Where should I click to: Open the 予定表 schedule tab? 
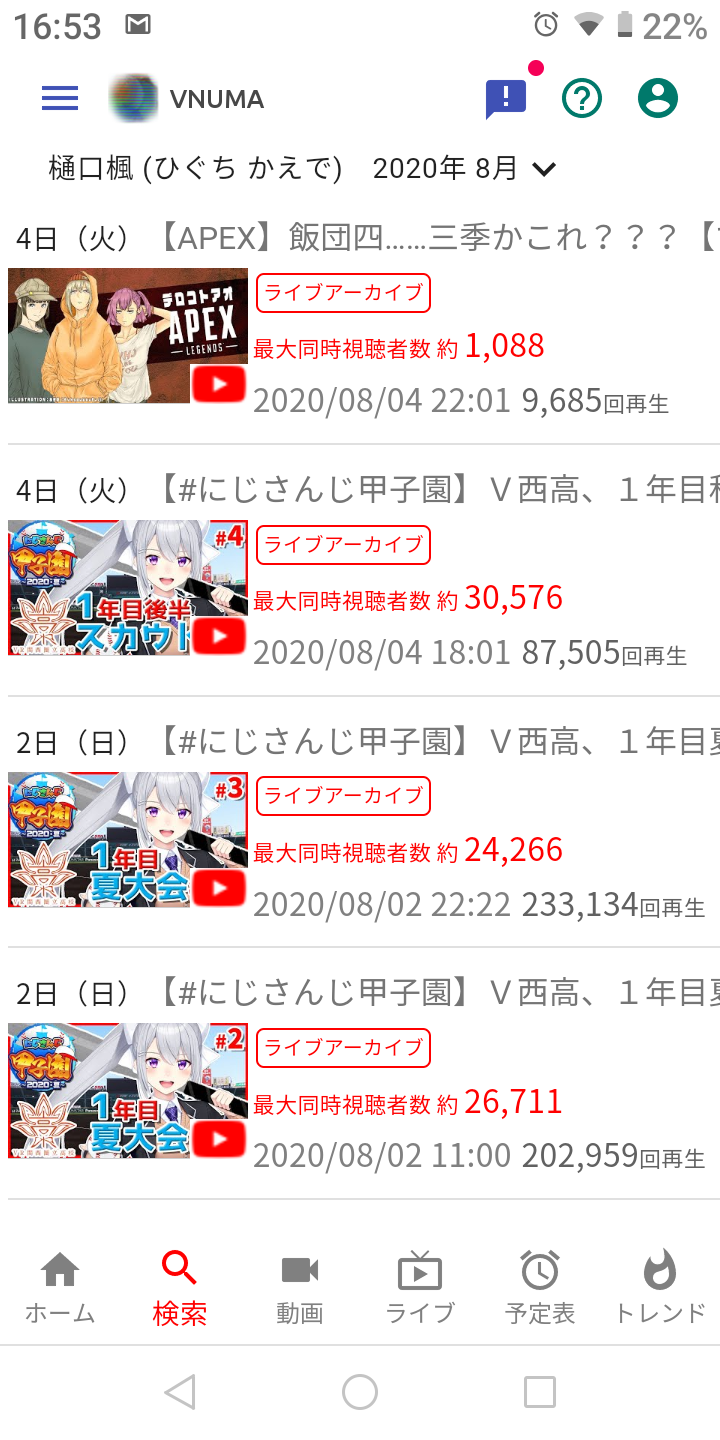pos(540,1288)
